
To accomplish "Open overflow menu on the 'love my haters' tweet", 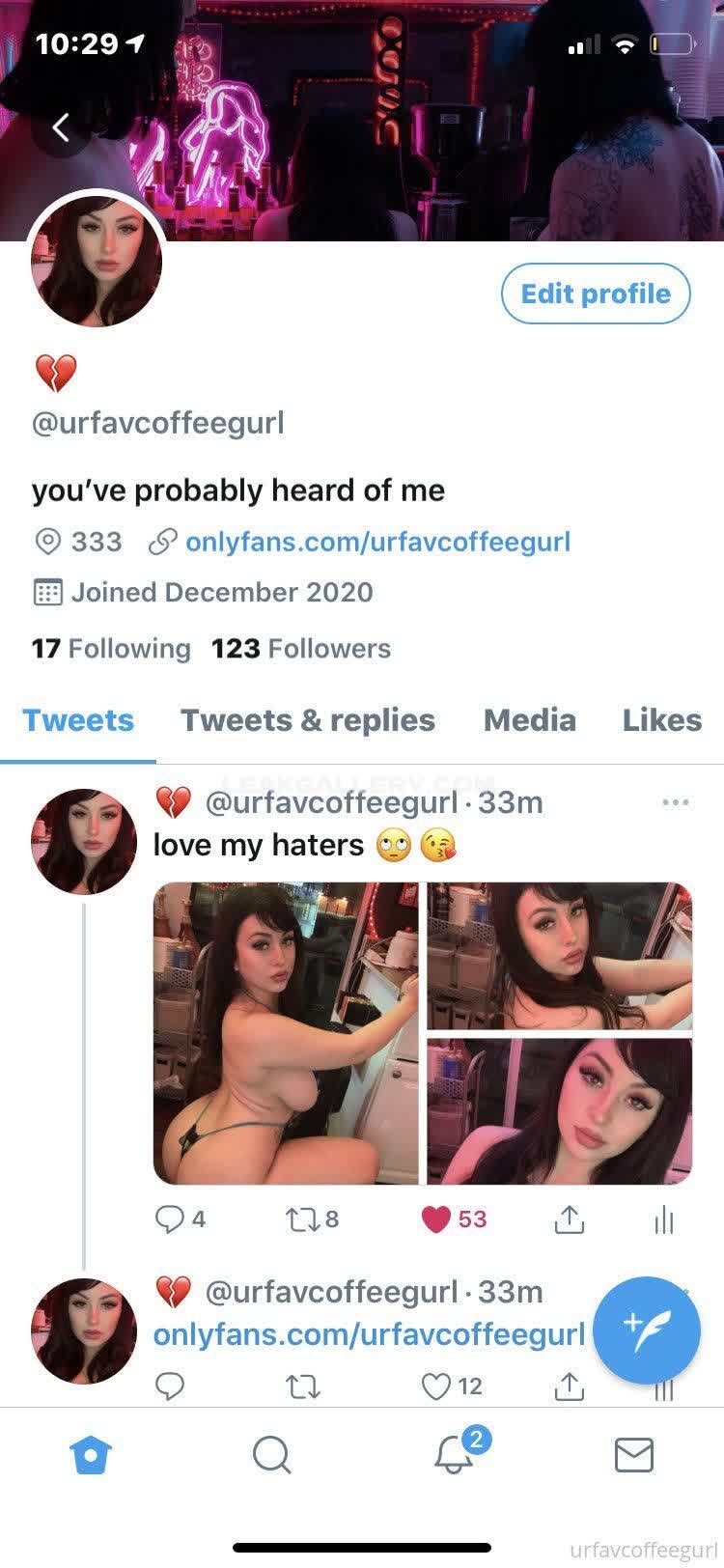I will (x=675, y=802).
